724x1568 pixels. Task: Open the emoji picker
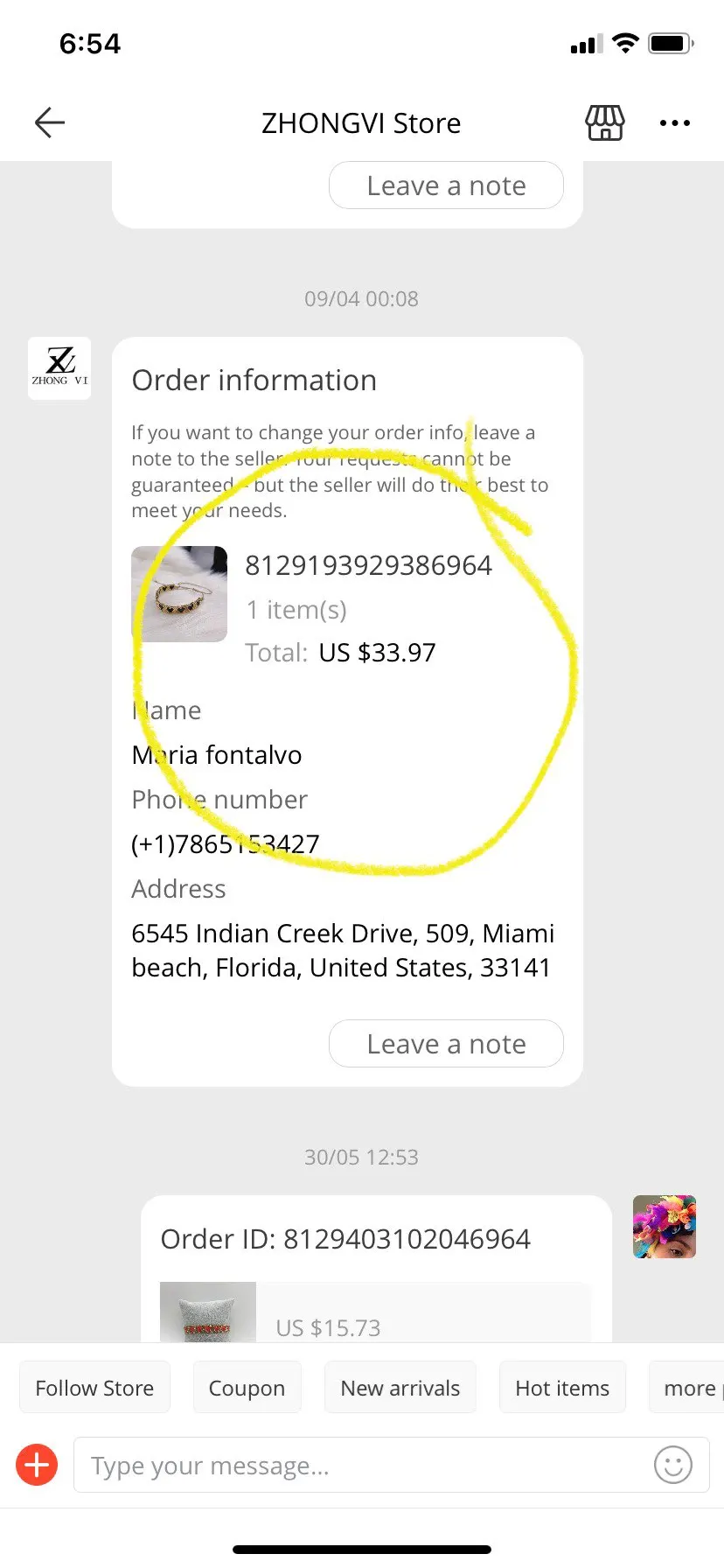click(x=672, y=1465)
